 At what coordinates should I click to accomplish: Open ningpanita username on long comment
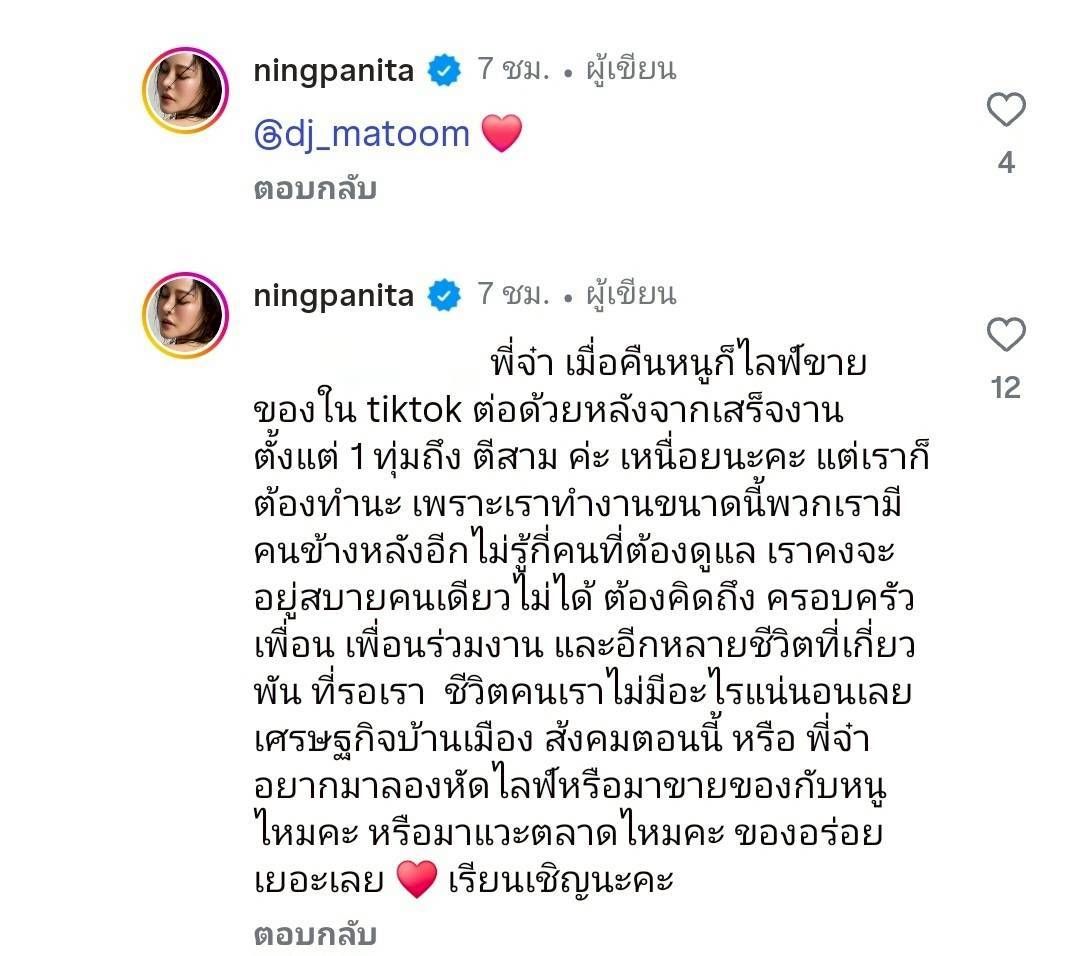pos(334,295)
